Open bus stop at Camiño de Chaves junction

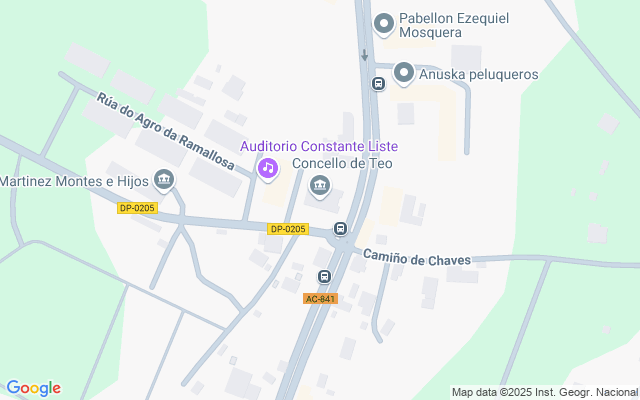click(340, 229)
